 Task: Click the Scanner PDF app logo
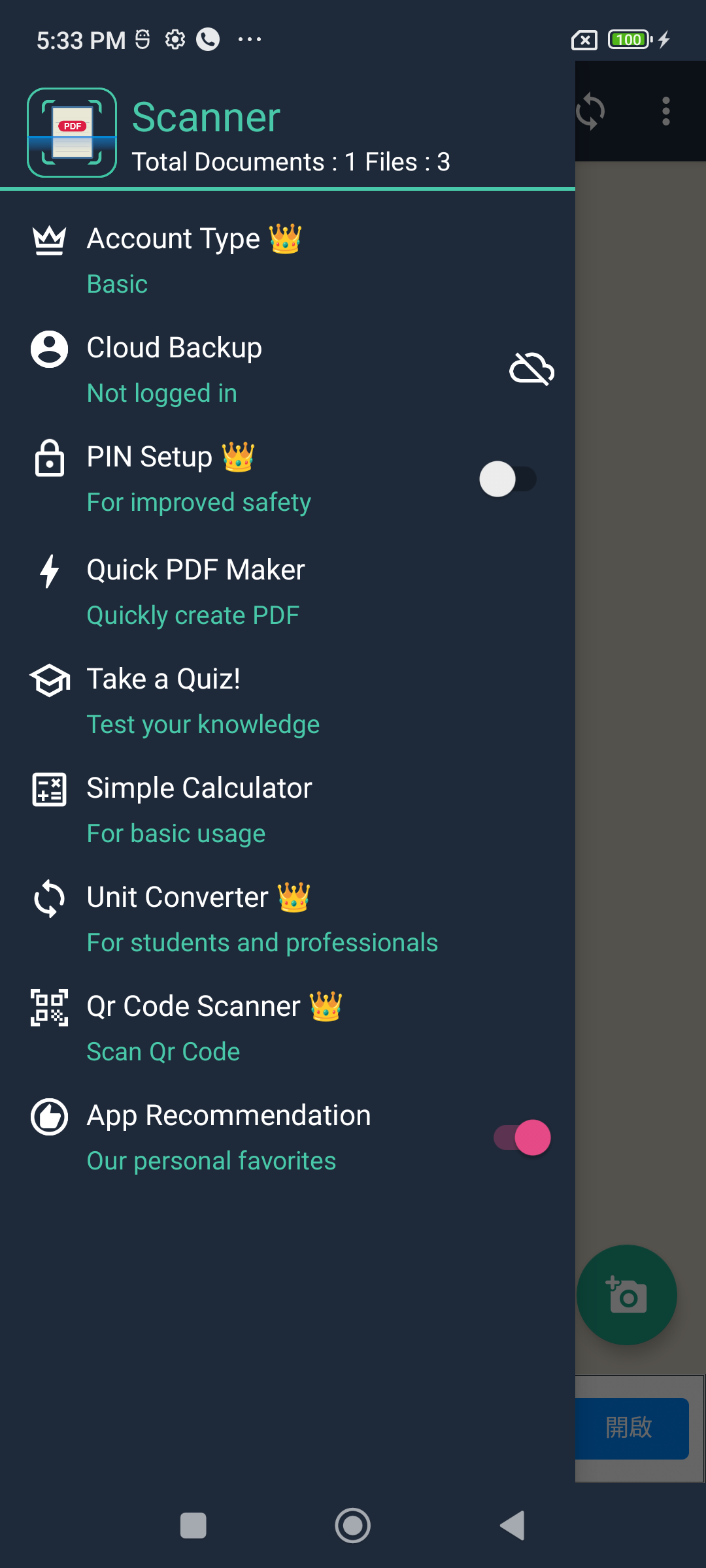pyautogui.click(x=72, y=132)
